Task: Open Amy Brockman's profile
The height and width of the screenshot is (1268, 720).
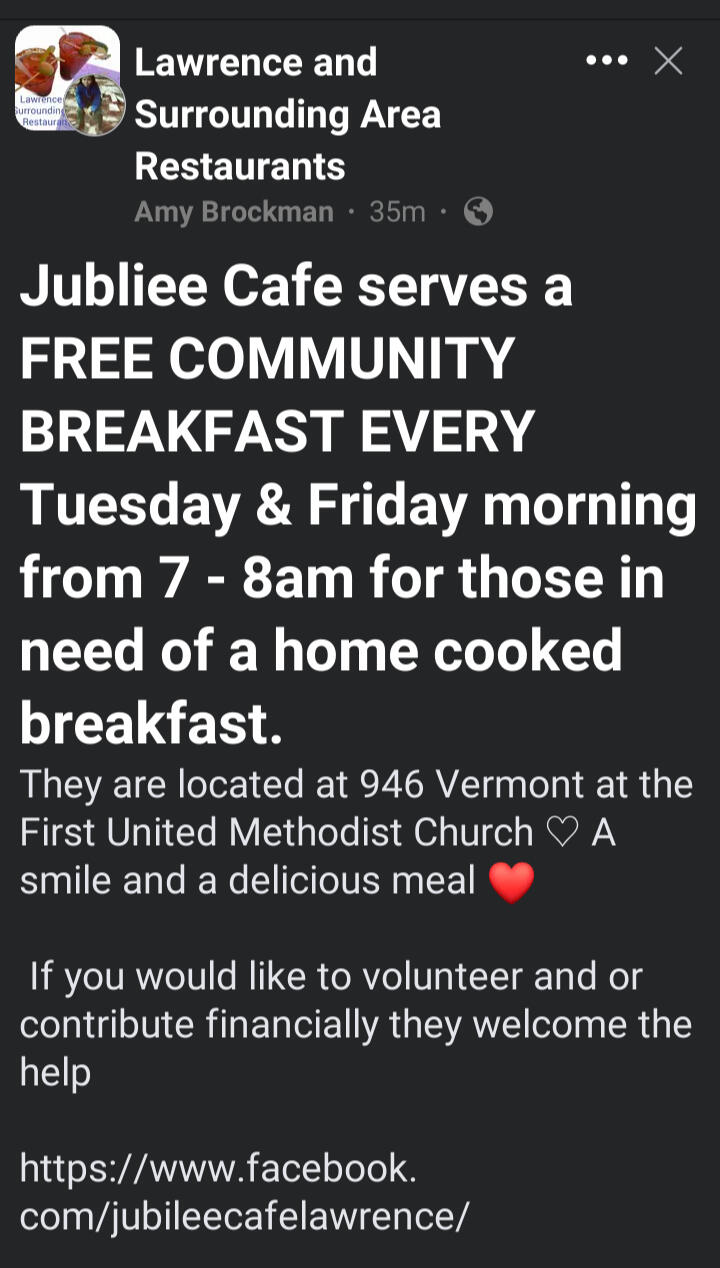Action: [234, 212]
